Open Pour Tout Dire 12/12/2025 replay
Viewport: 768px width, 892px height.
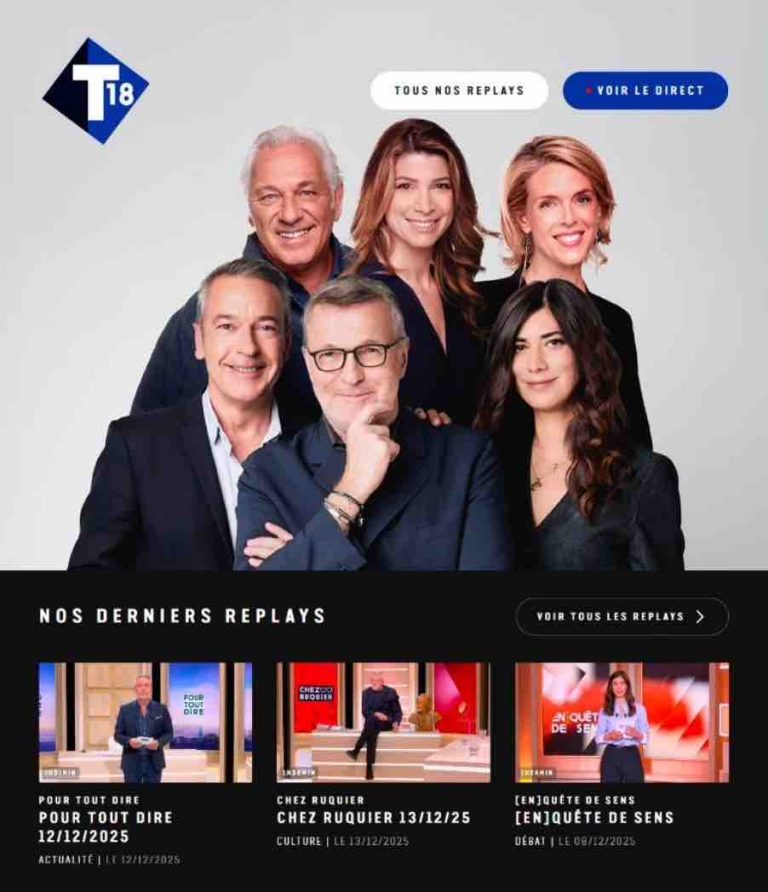point(145,722)
